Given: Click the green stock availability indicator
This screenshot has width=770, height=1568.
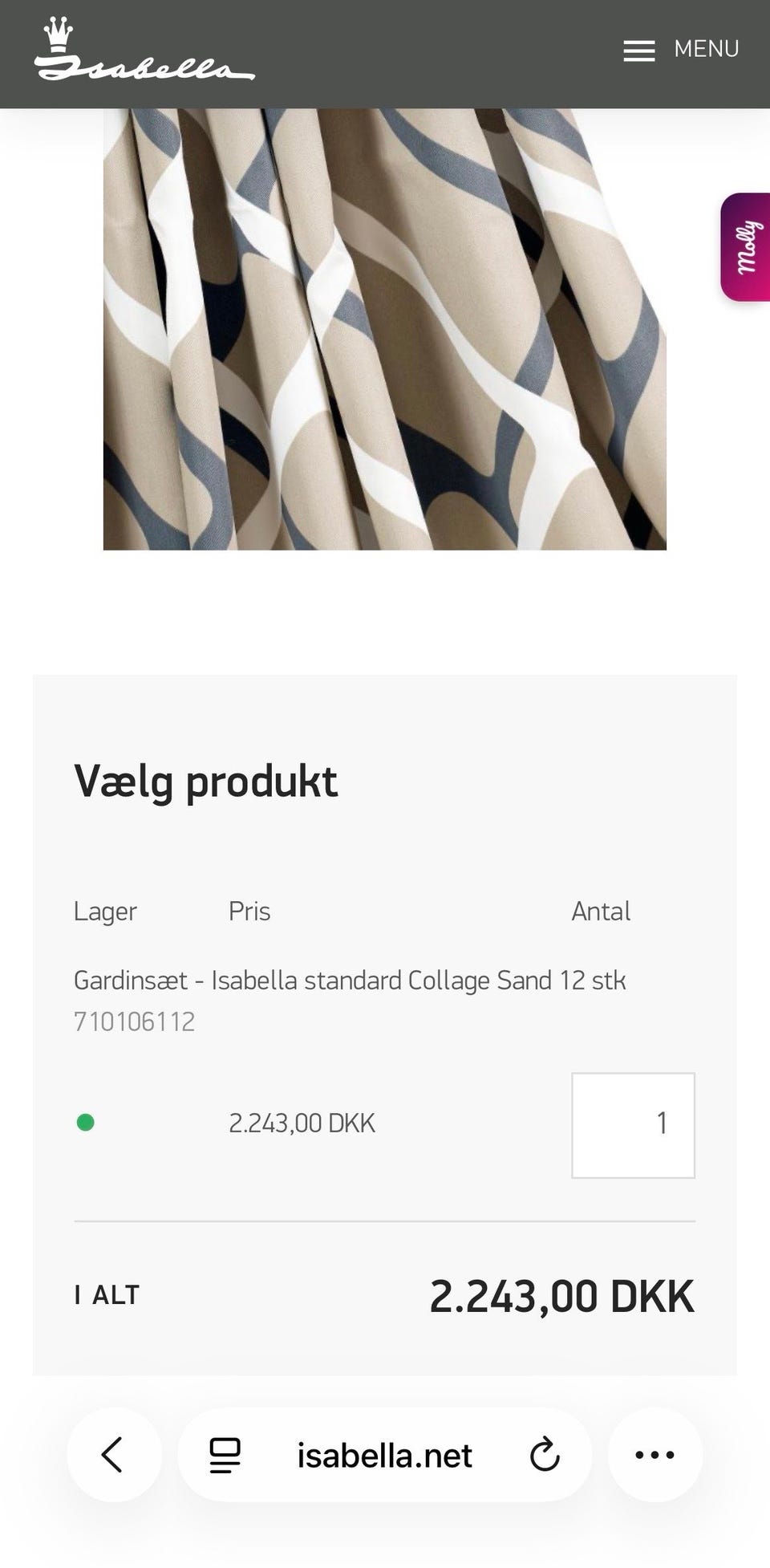Looking at the screenshot, I should coord(85,1121).
